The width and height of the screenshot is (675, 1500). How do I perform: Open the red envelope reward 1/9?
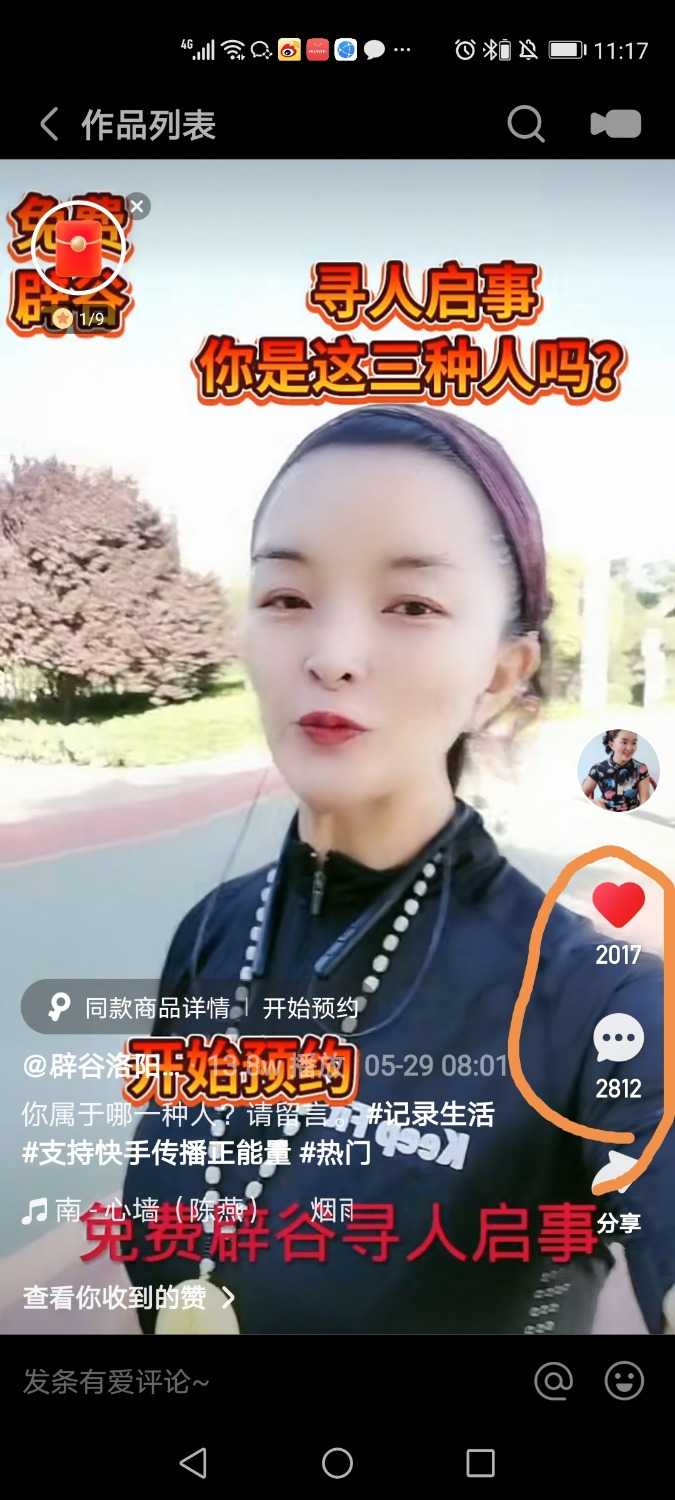[78, 250]
